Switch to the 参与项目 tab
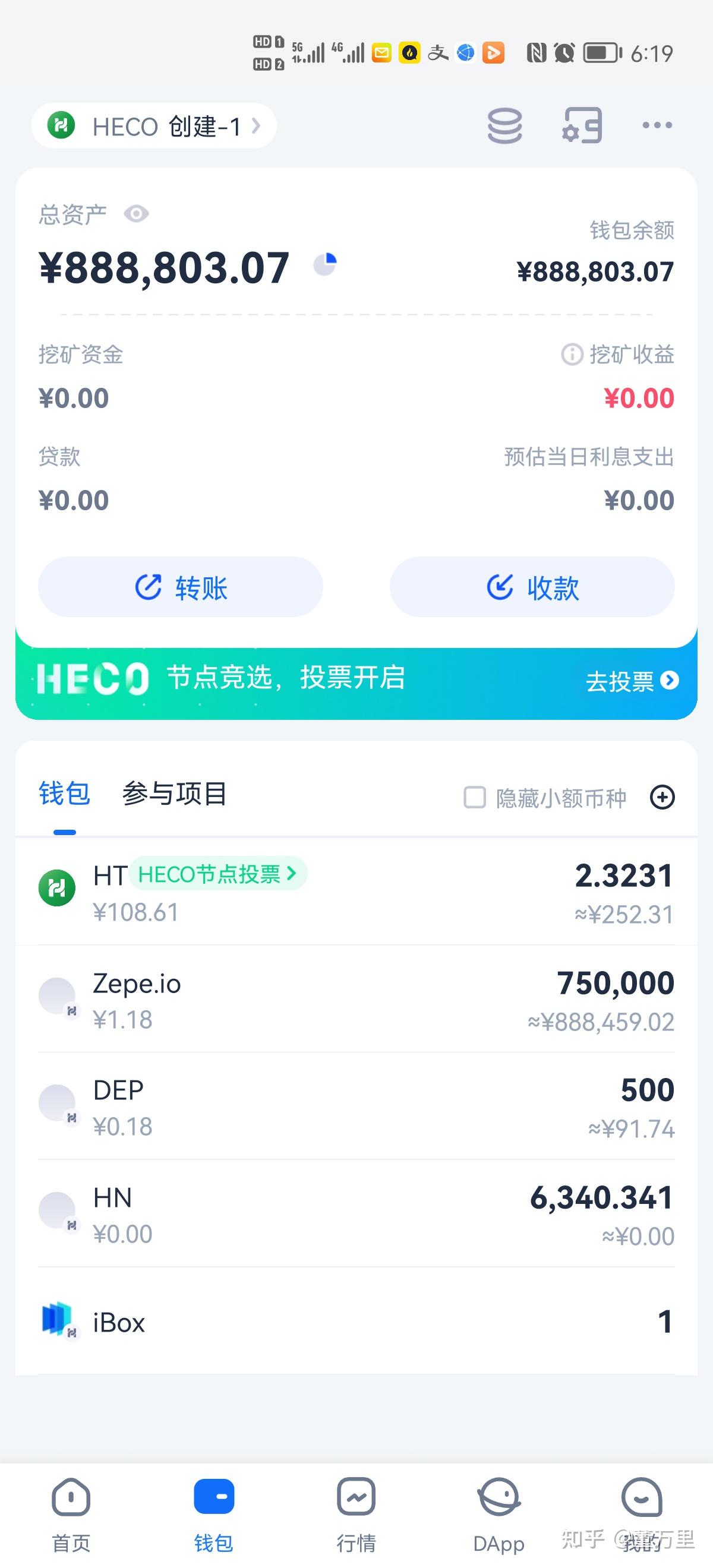The width and height of the screenshot is (713, 1568). [x=175, y=792]
